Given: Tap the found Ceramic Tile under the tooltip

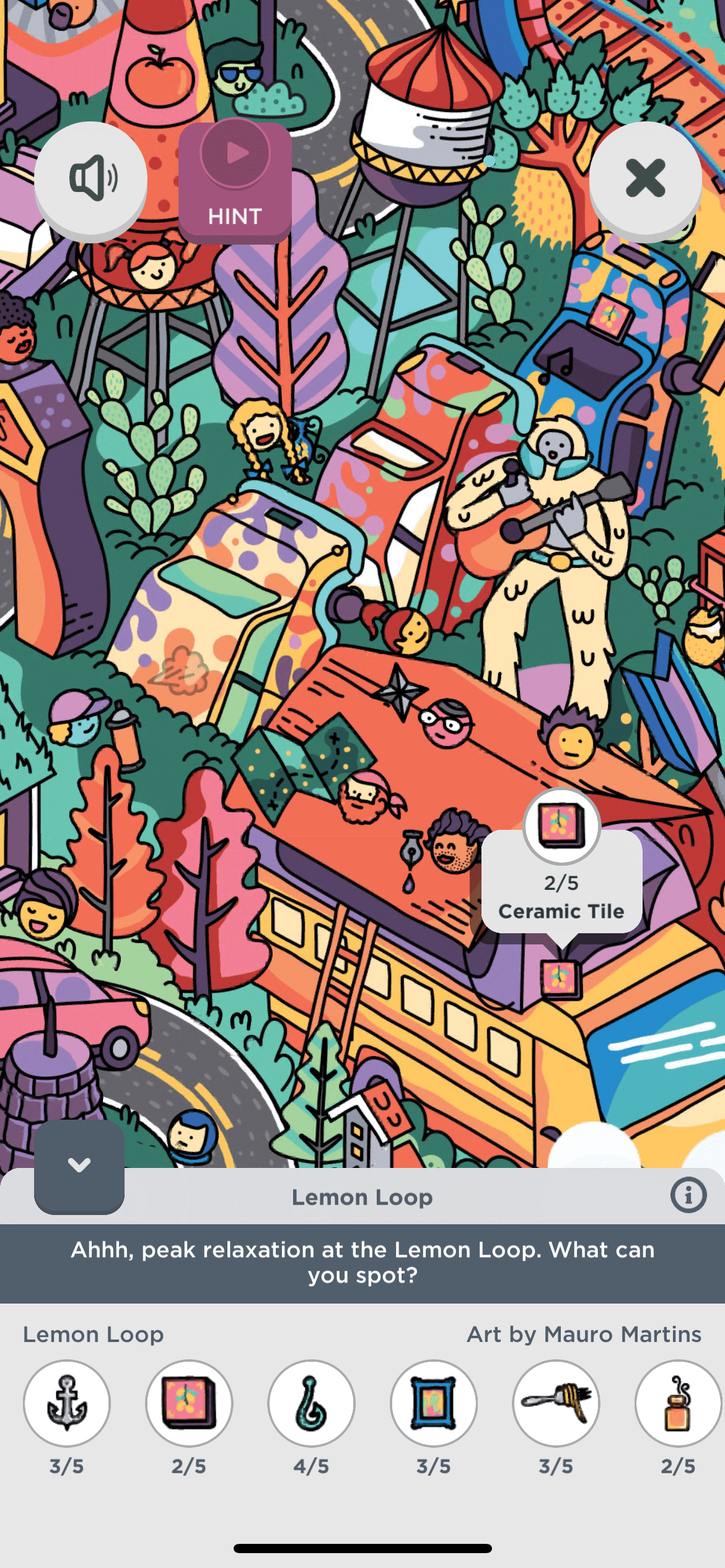Looking at the screenshot, I should pyautogui.click(x=561, y=980).
